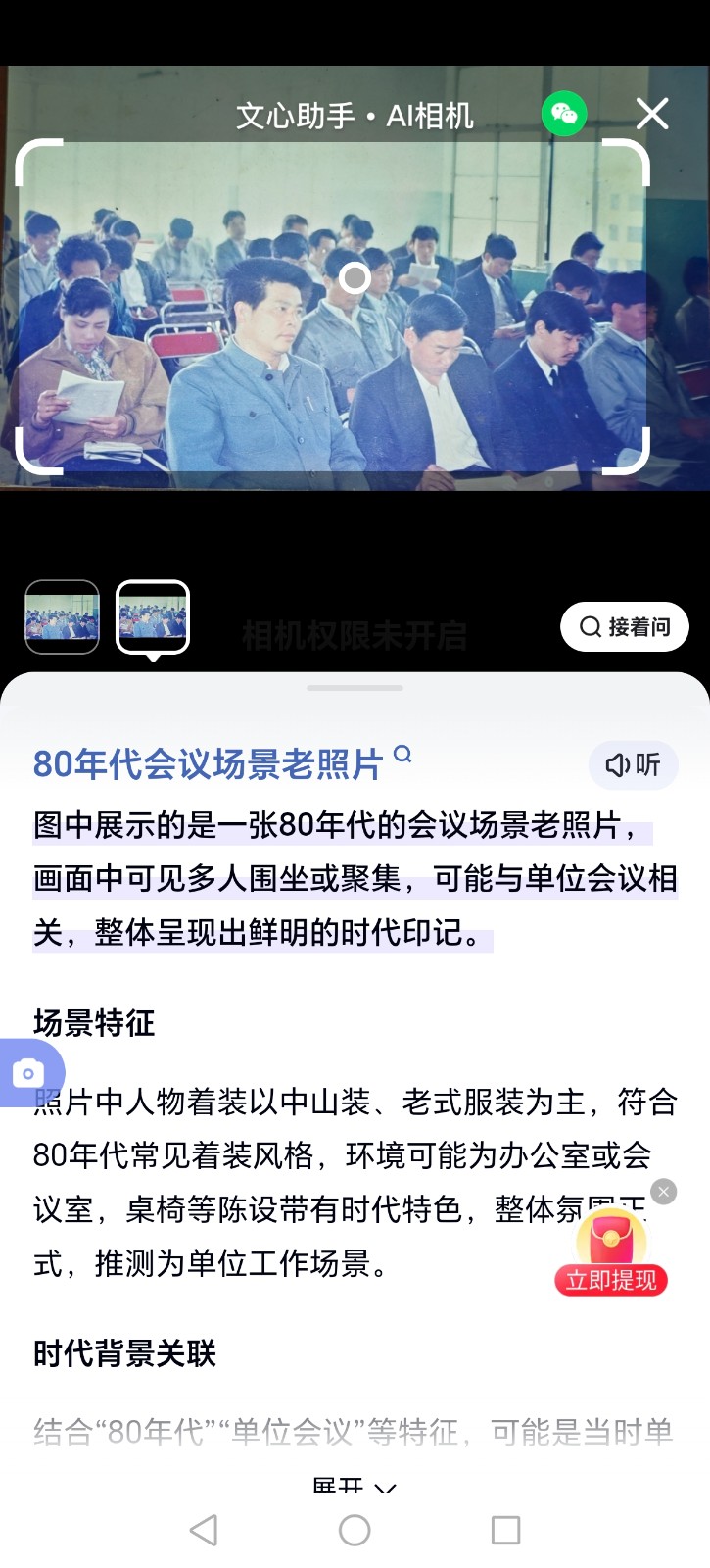Select the first photo thumbnail
Viewport: 710px width, 1568px height.
pos(63,617)
